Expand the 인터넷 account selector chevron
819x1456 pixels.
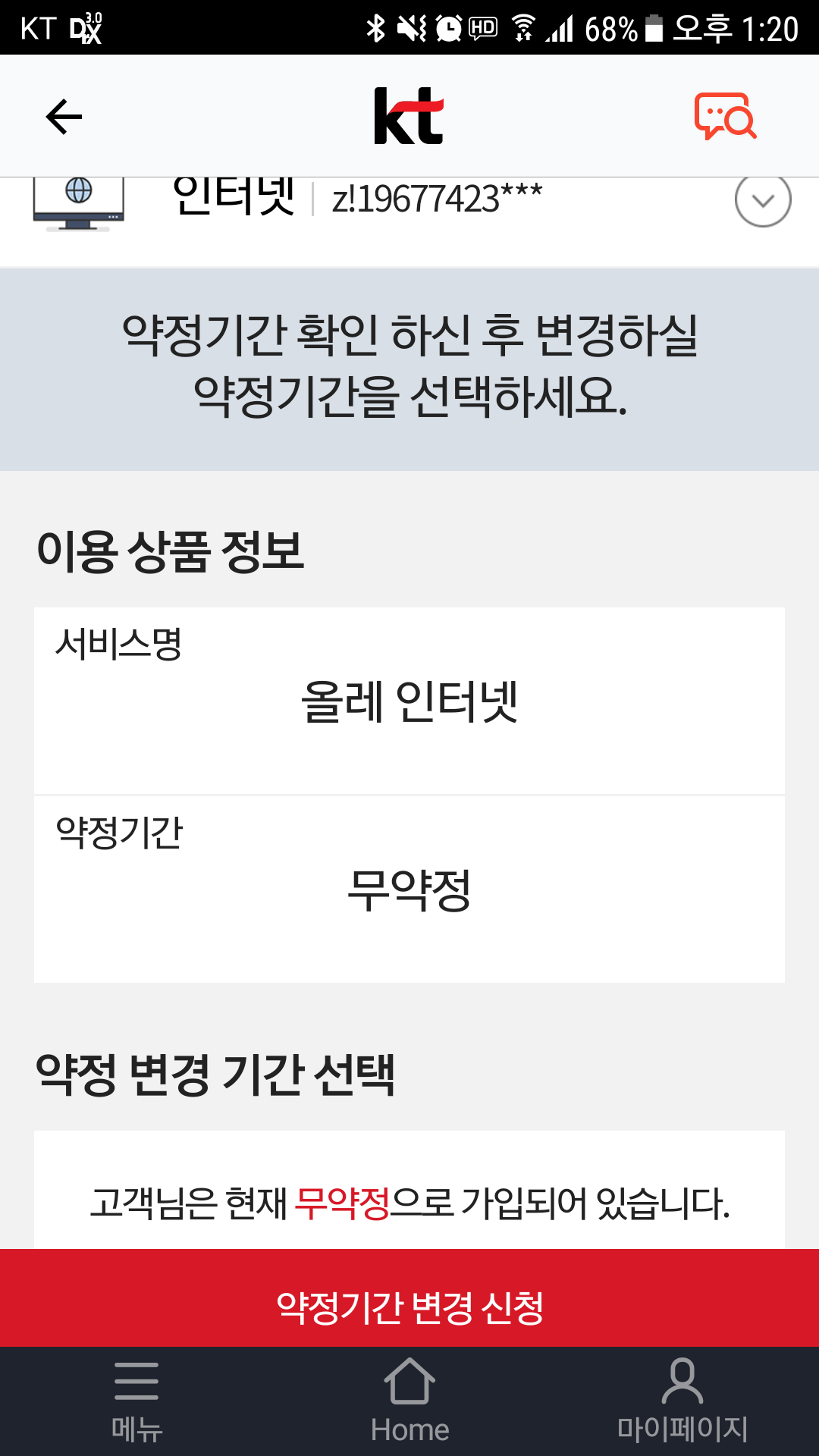click(x=762, y=200)
